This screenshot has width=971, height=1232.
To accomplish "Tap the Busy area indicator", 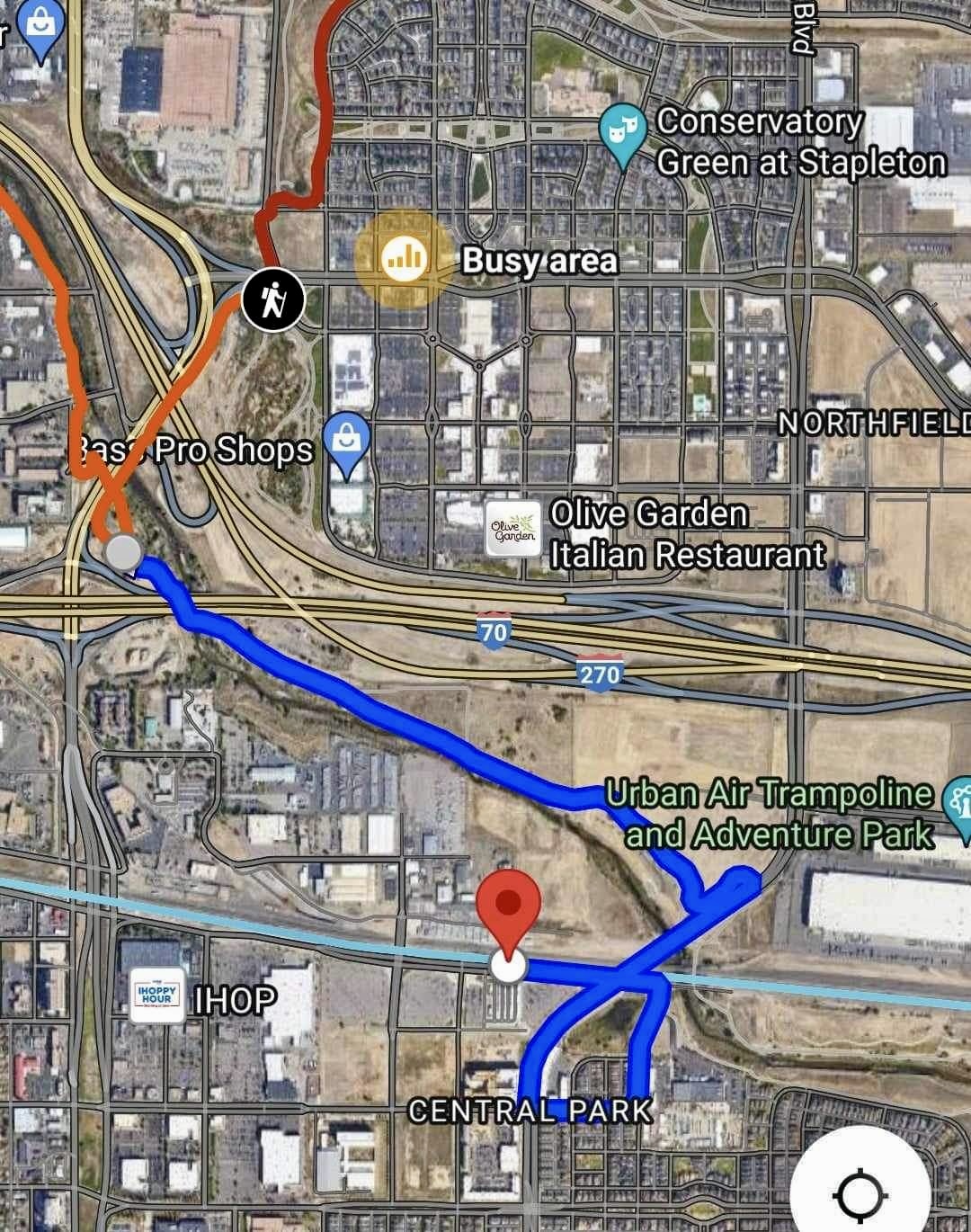I will (405, 259).
